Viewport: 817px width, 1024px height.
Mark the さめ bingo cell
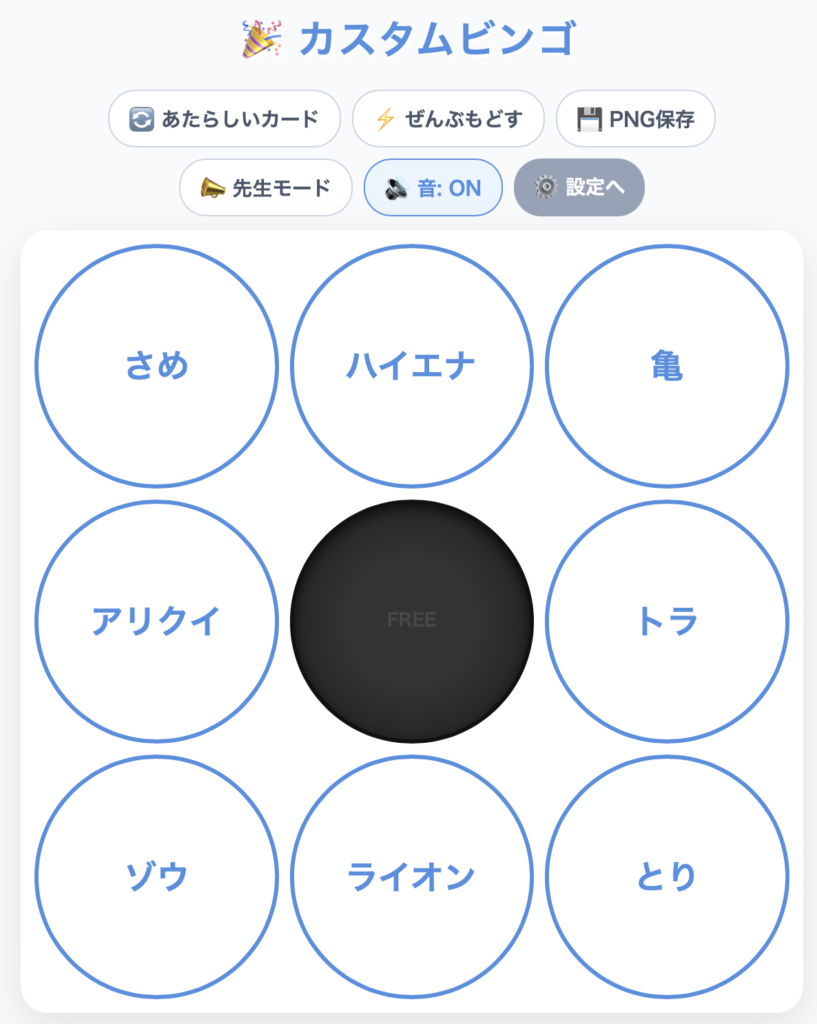pos(157,366)
